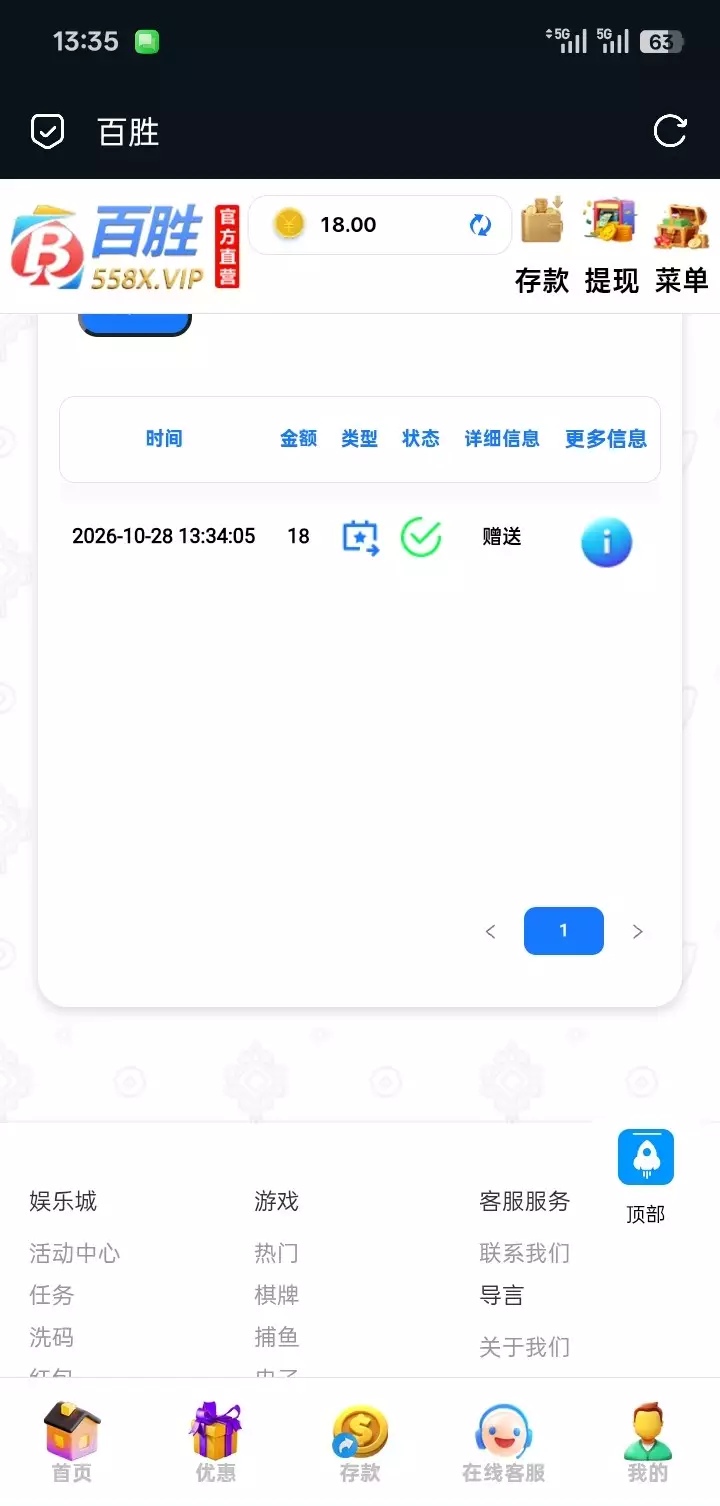The height and width of the screenshot is (1506, 720).
Task: Open 在线客服 tab
Action: tap(503, 1443)
